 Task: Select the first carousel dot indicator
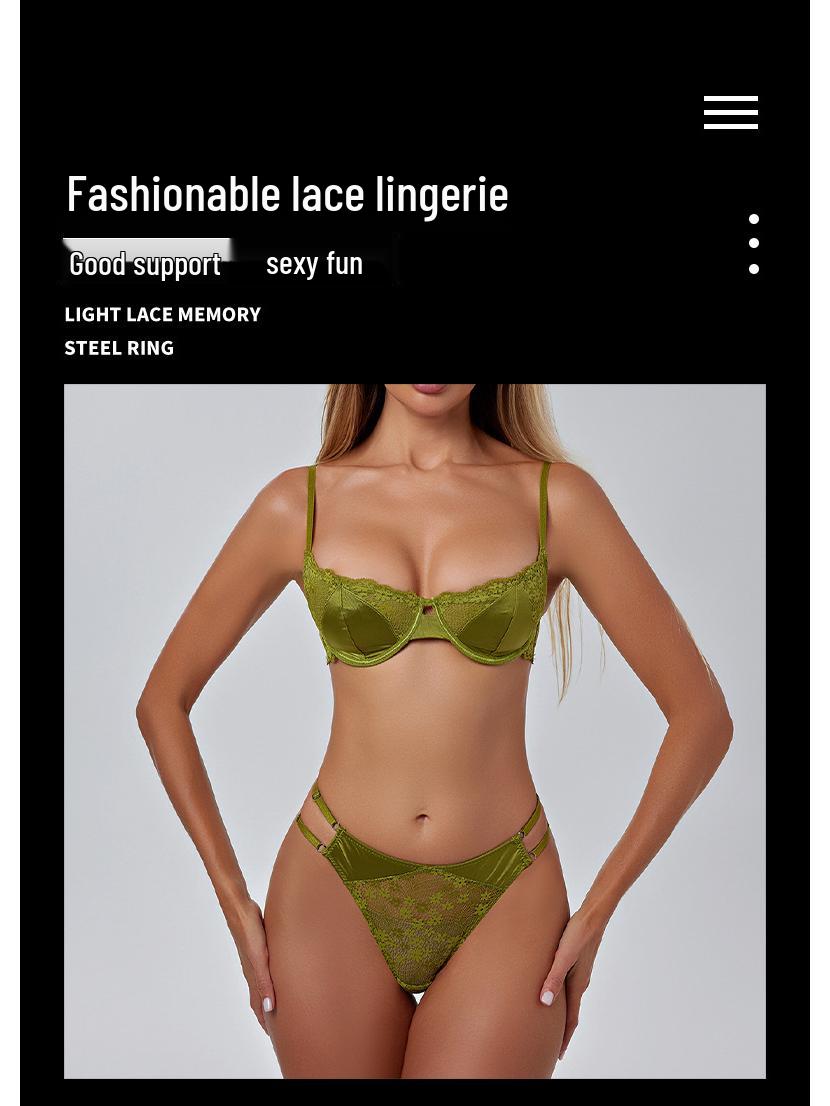click(x=754, y=219)
